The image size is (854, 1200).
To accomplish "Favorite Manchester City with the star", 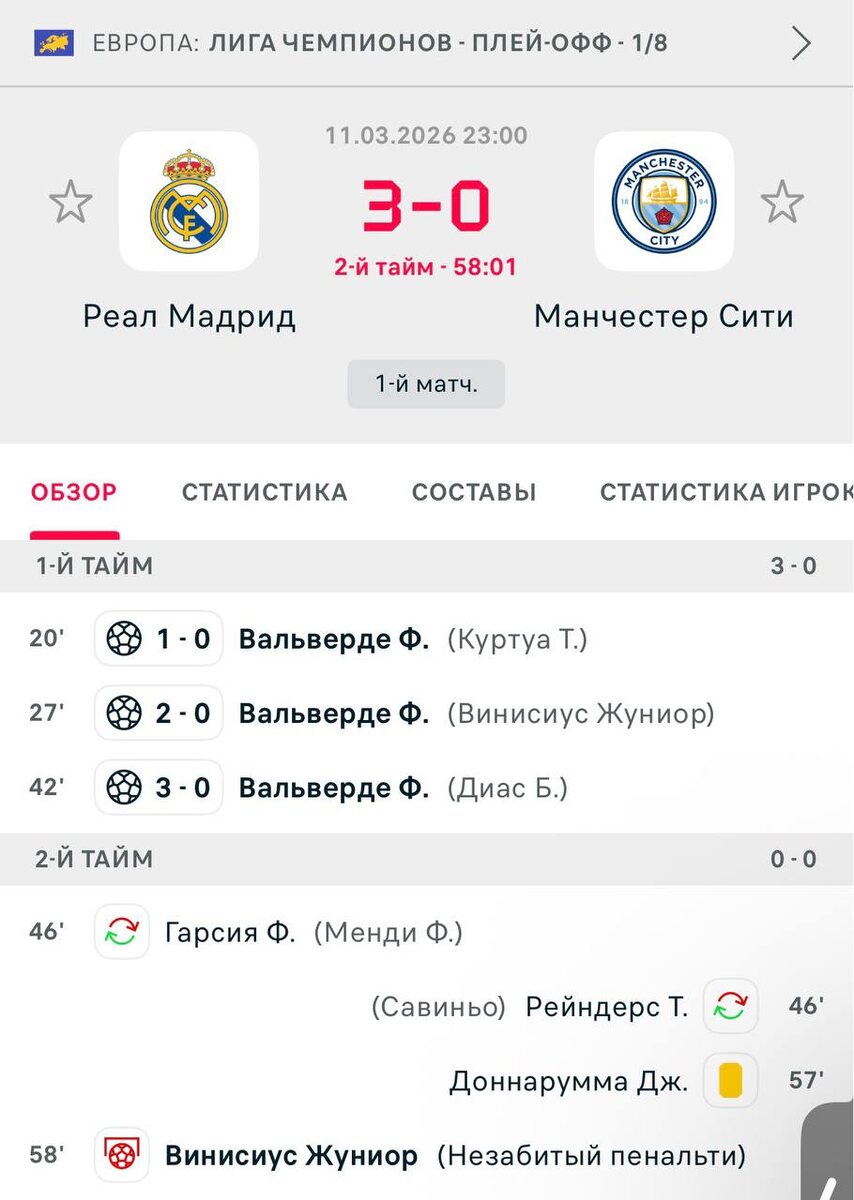I will point(782,203).
